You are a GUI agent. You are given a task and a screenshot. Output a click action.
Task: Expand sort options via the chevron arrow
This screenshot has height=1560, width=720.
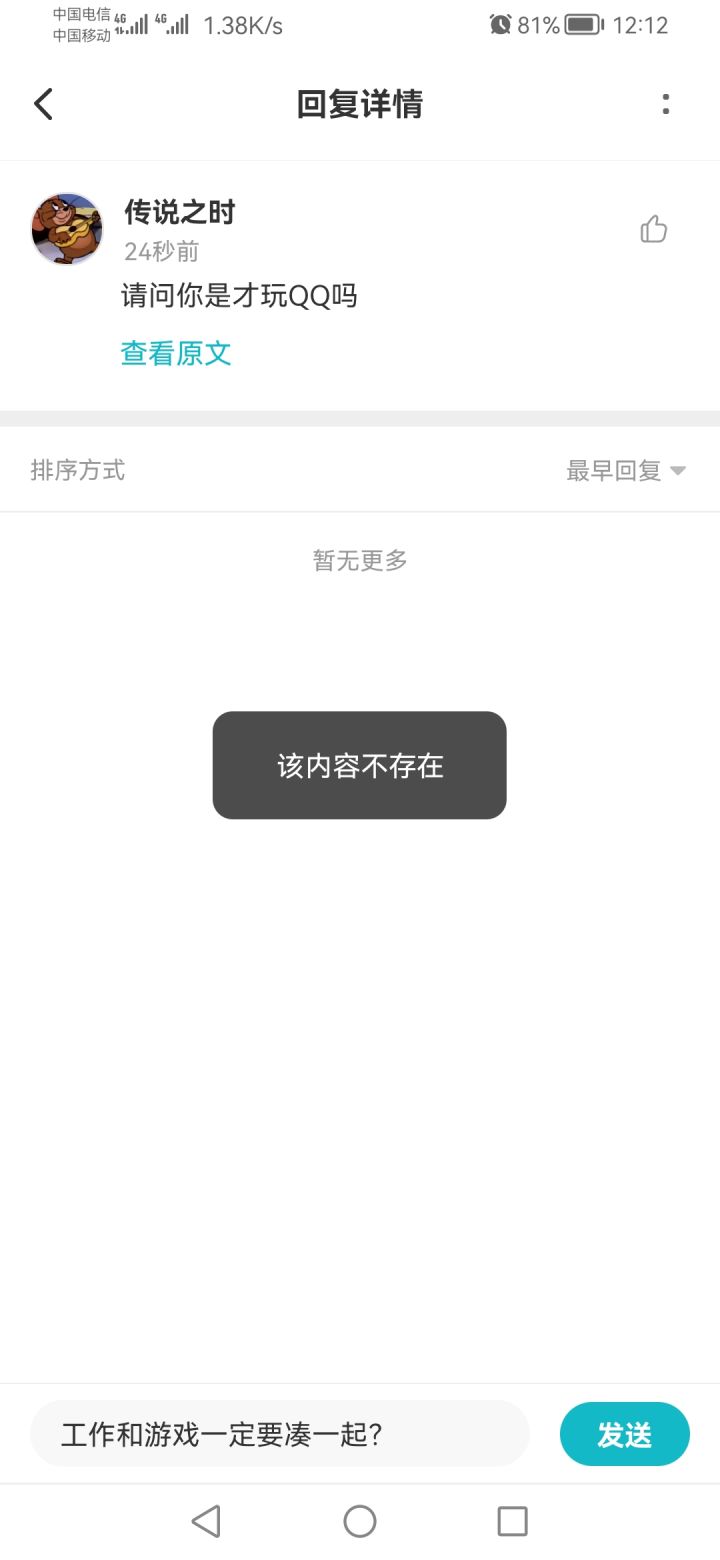(678, 470)
